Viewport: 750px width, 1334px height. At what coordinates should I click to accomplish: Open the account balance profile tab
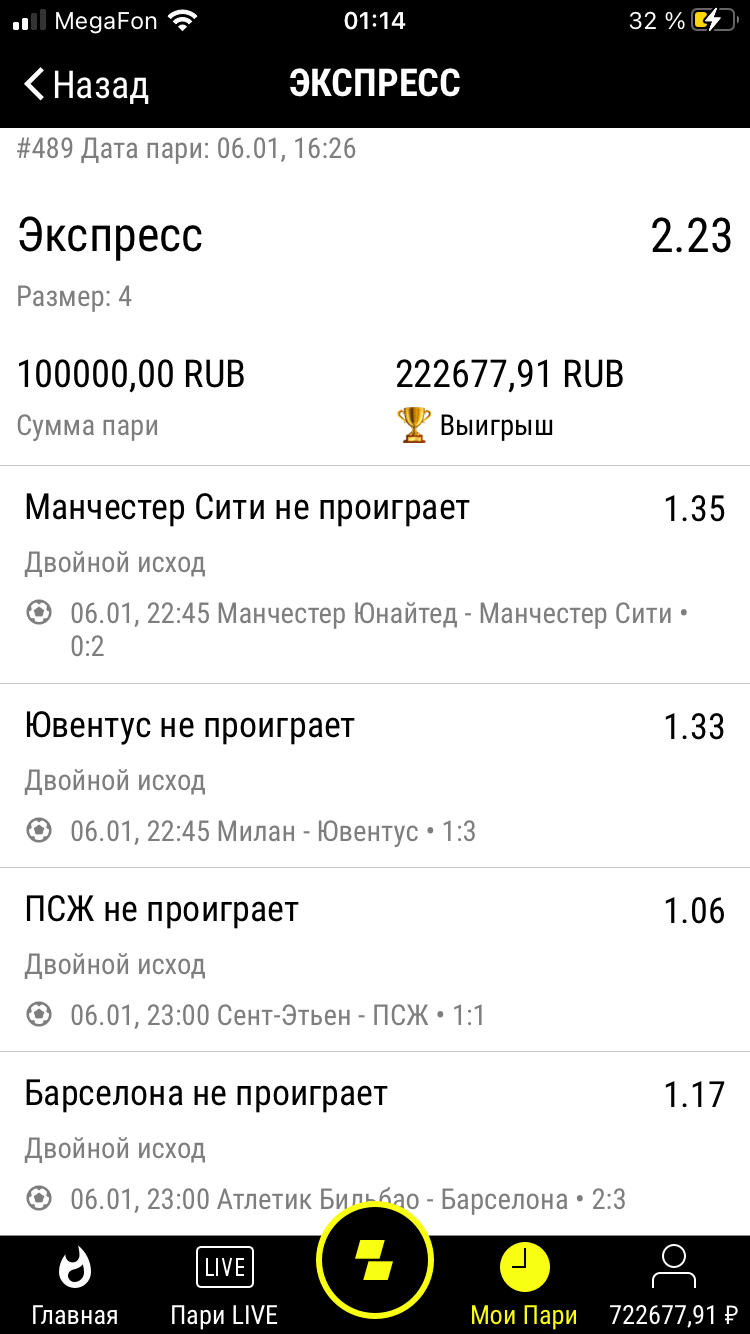pyautogui.click(x=672, y=1285)
